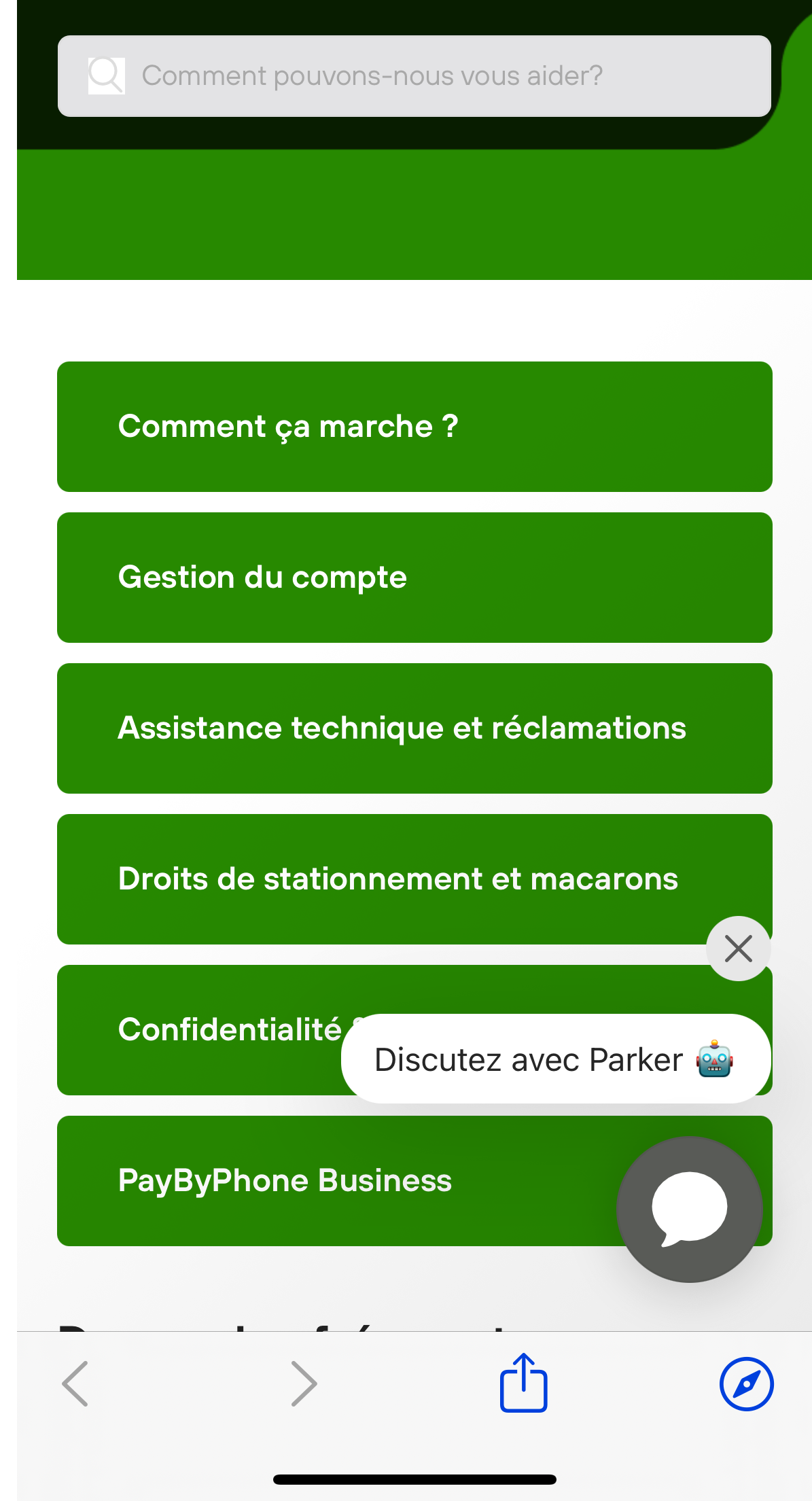
Task: Dismiss the Parker chat prompt with the X
Action: tap(738, 949)
